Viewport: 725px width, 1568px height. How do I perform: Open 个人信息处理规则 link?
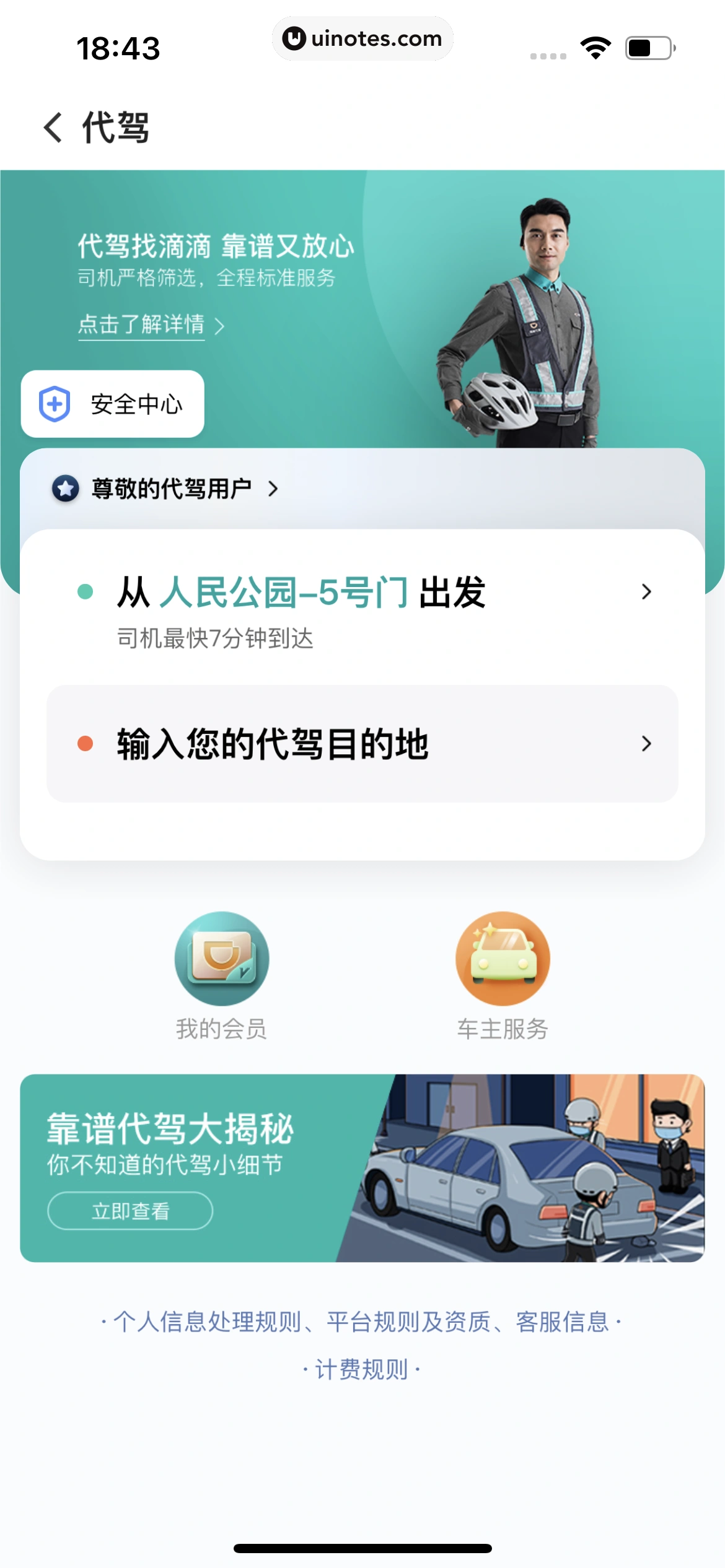click(207, 1321)
